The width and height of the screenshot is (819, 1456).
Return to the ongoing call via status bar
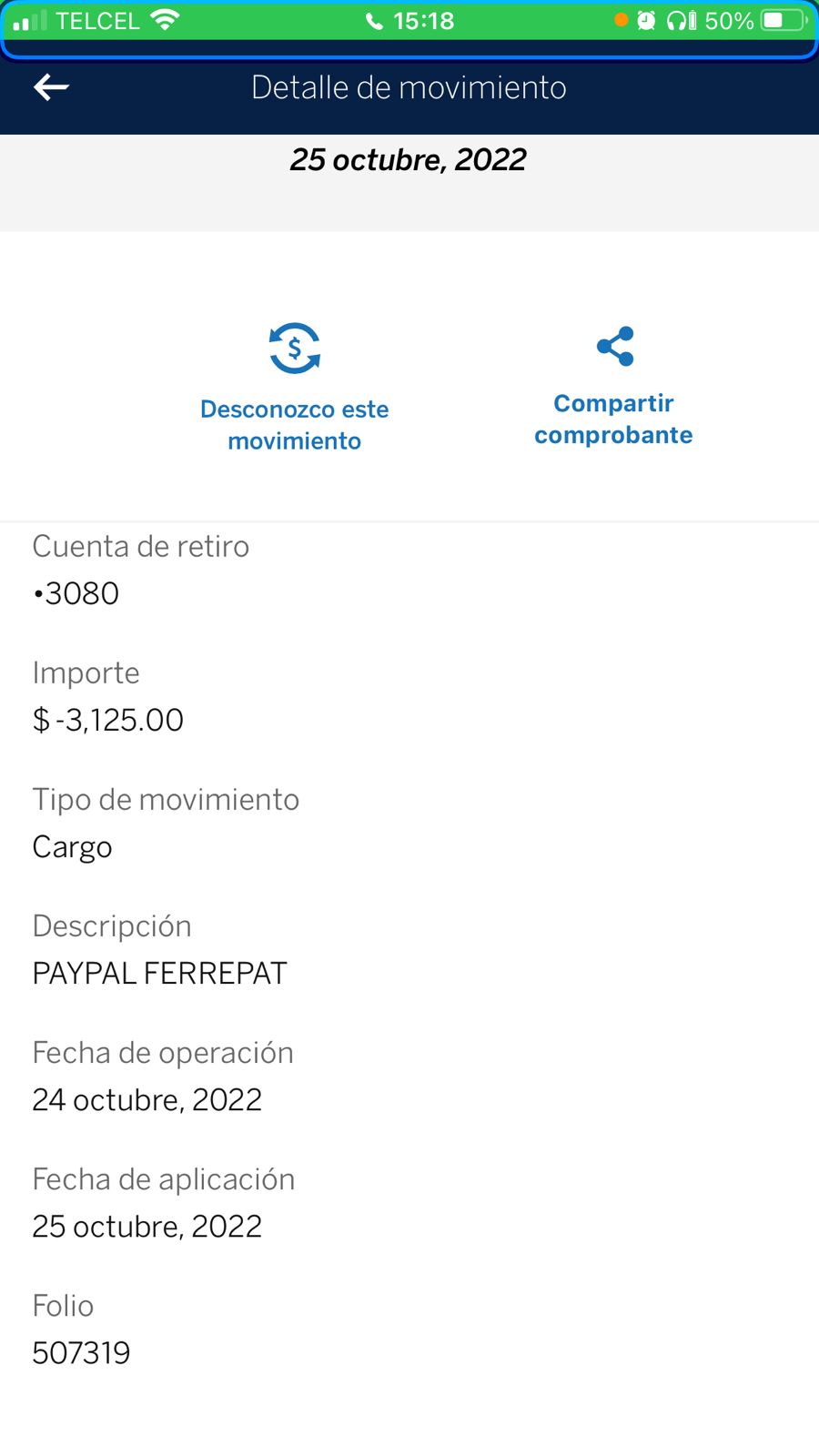409,21
